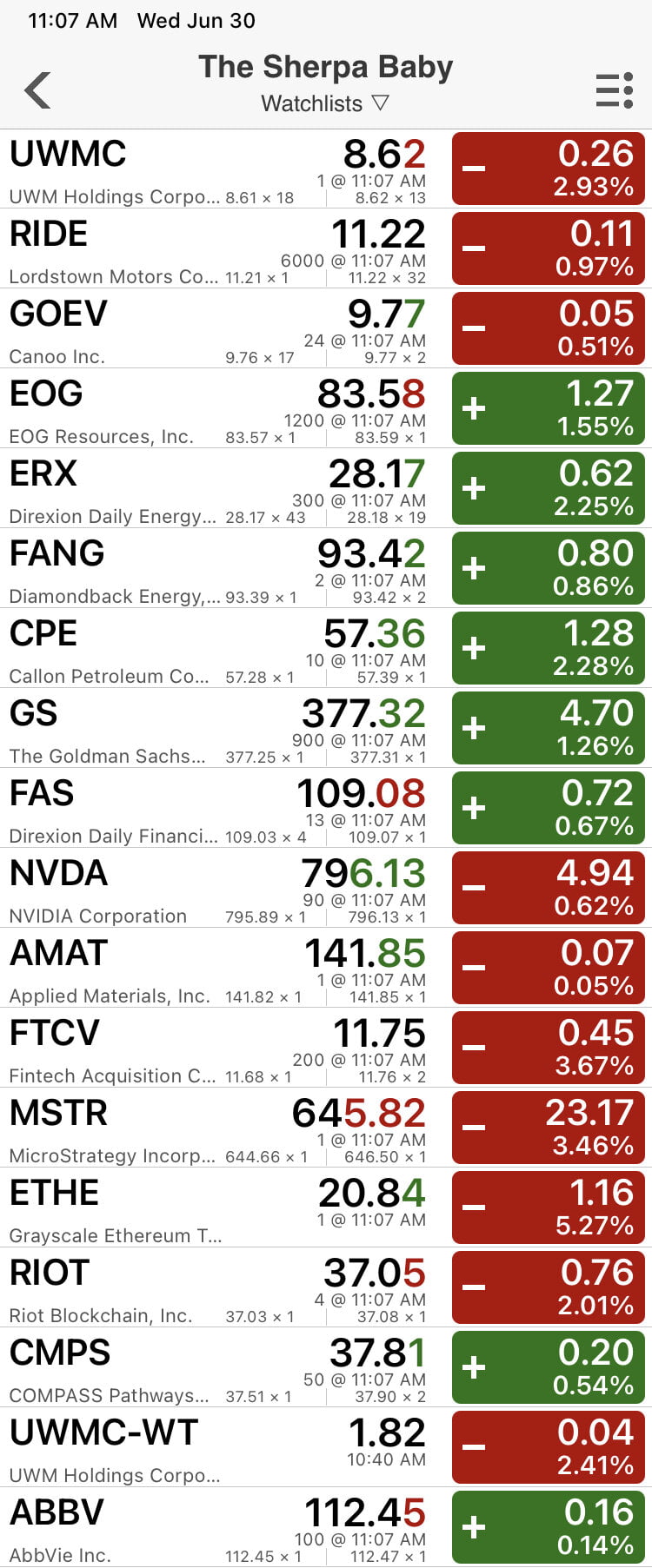Toggle the CPE change badge
This screenshot has height=1568, width=652.
(548, 649)
